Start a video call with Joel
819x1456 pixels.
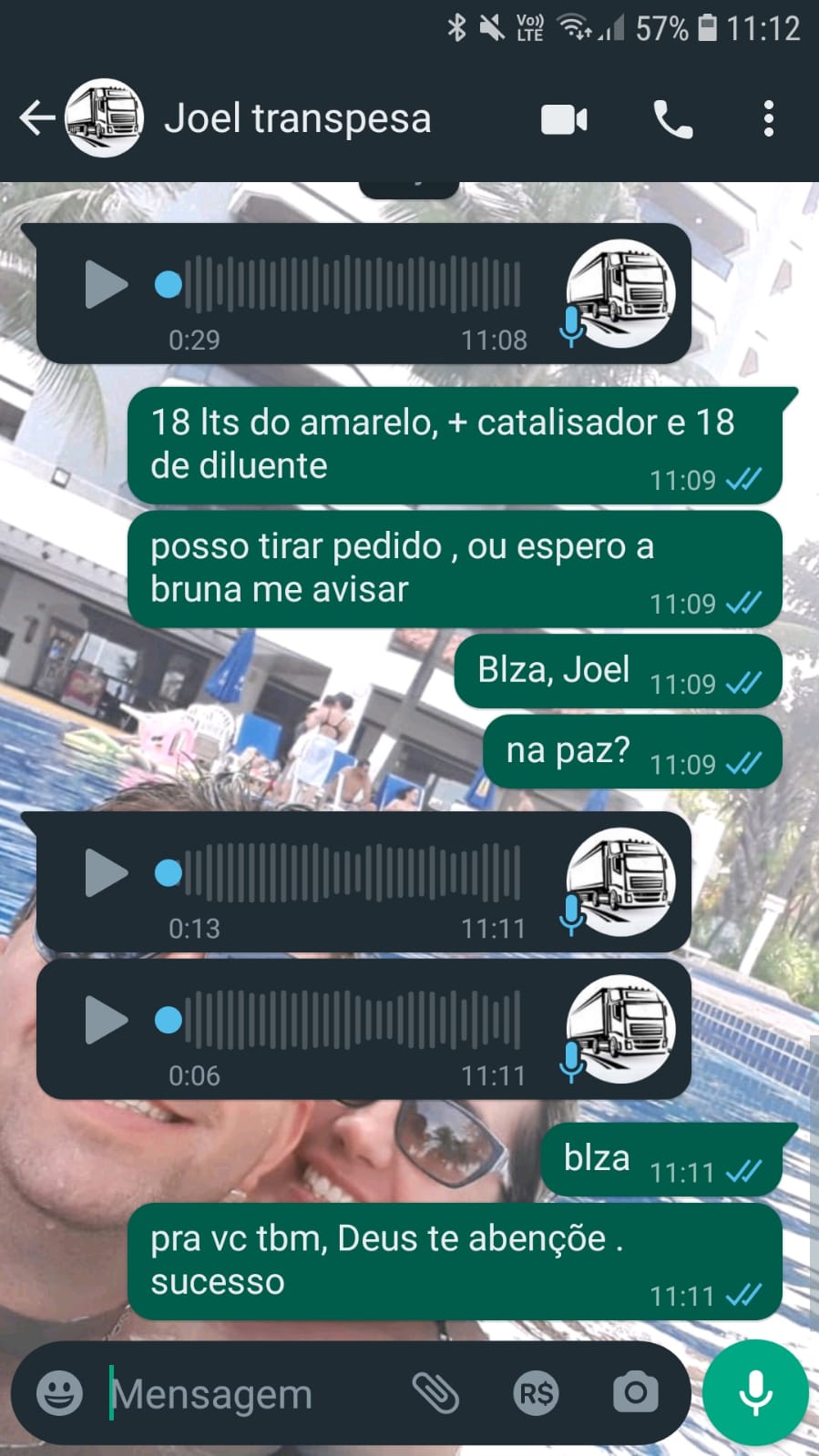pyautogui.click(x=564, y=119)
